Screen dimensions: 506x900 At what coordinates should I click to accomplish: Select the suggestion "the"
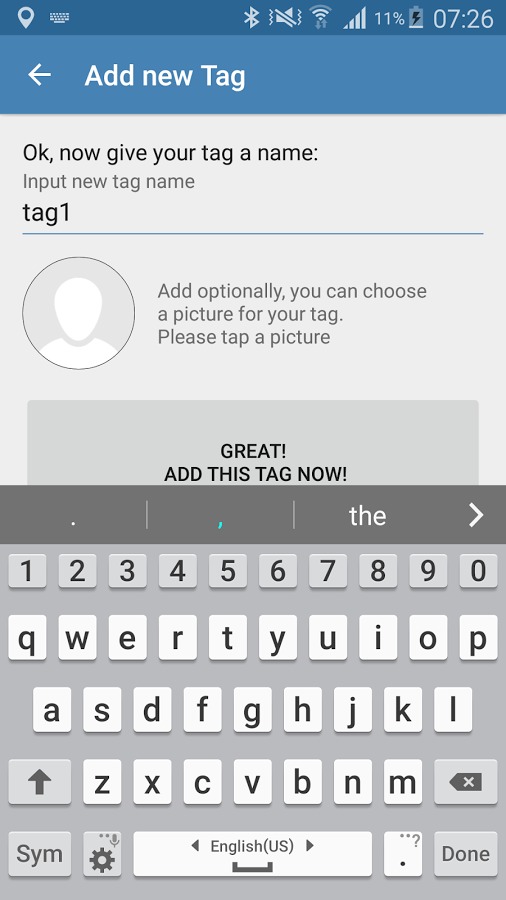367,515
